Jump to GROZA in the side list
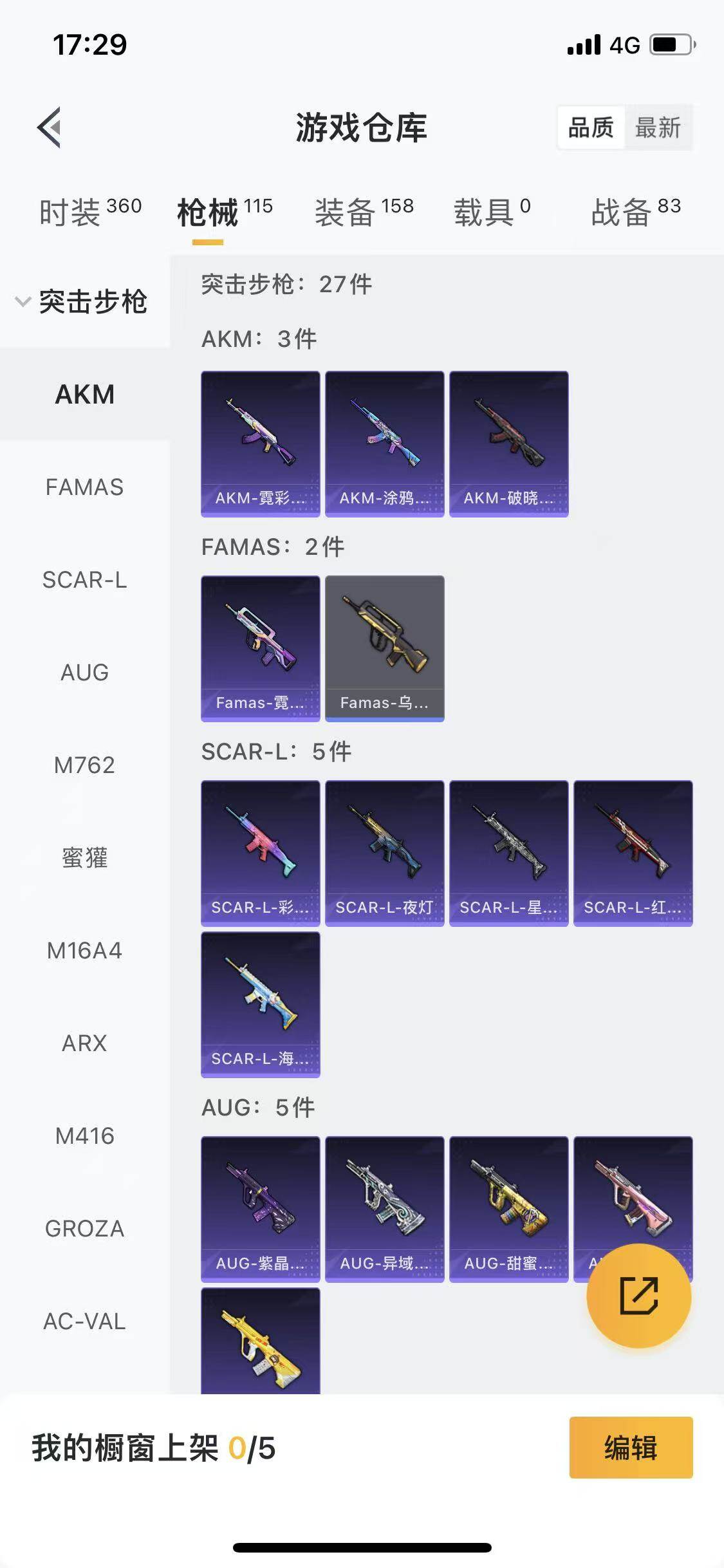 tap(84, 1229)
